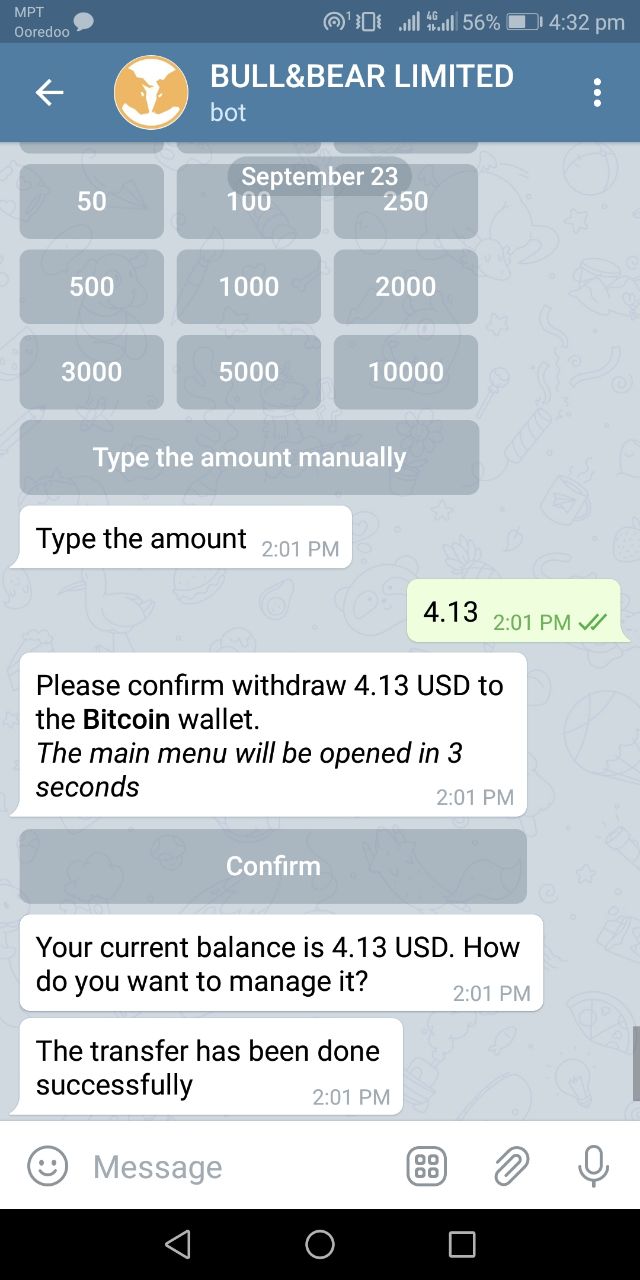Attach a file with the paperclip
This screenshot has height=1280, width=640.
(511, 1166)
